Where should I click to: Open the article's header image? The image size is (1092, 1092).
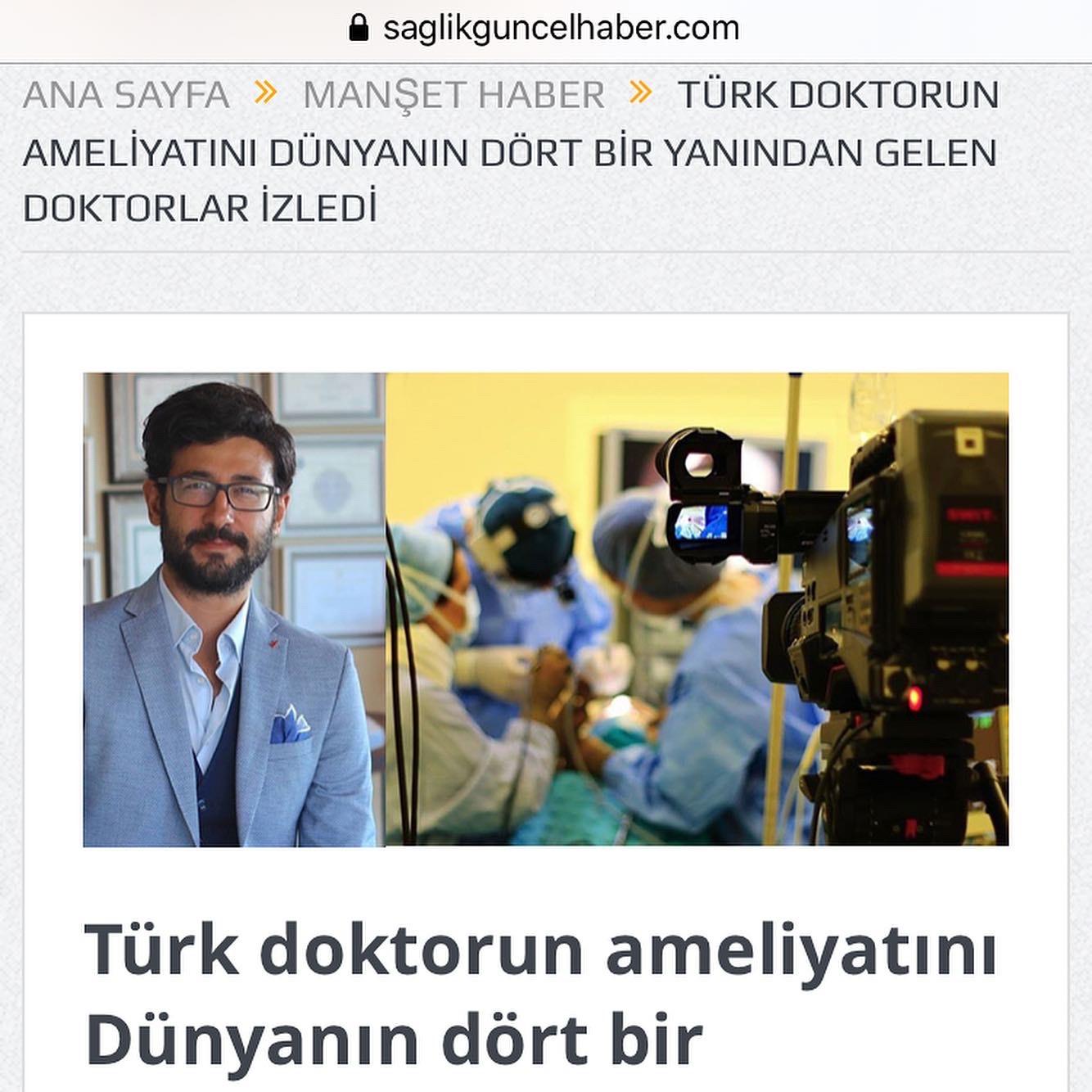pos(545,610)
